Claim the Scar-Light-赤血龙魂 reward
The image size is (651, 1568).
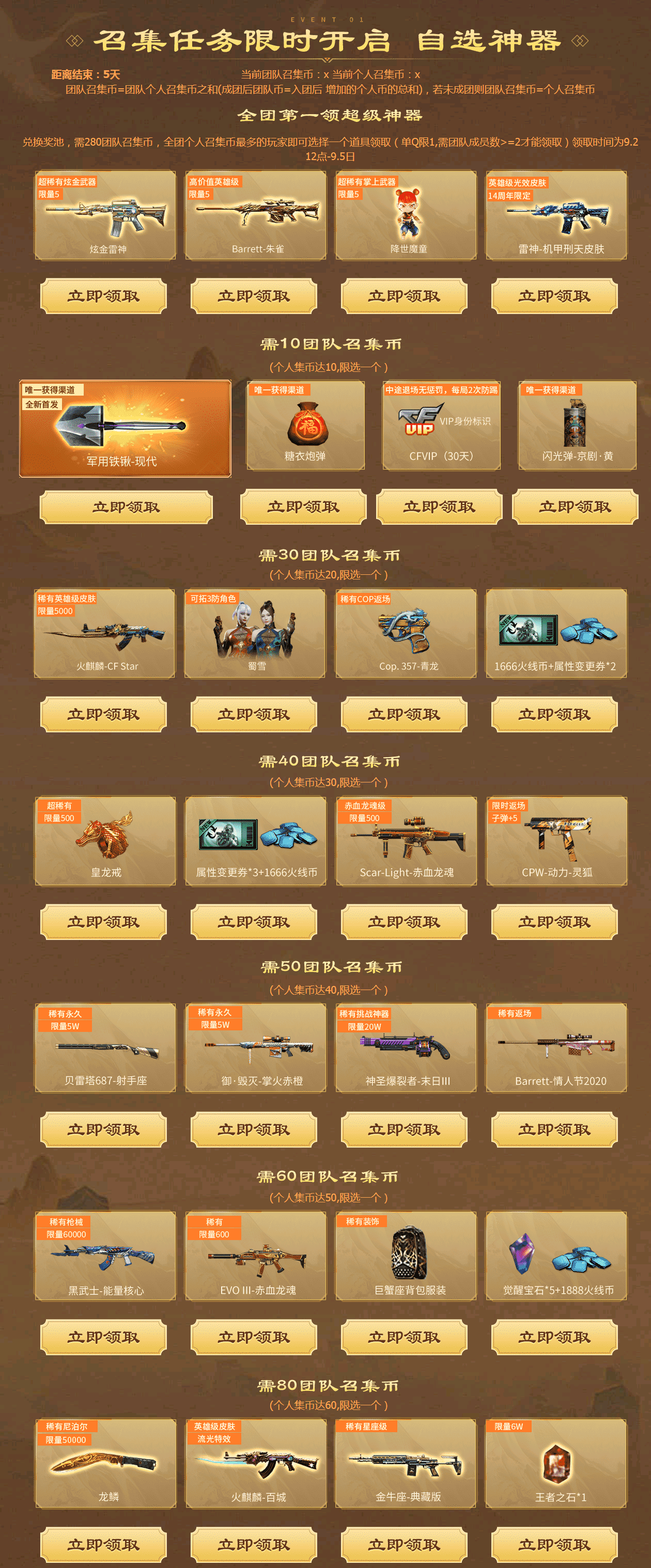point(405,921)
